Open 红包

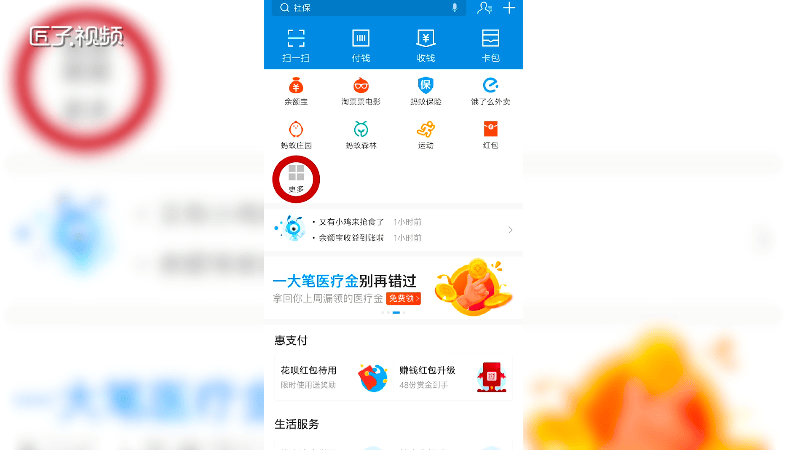pos(490,134)
